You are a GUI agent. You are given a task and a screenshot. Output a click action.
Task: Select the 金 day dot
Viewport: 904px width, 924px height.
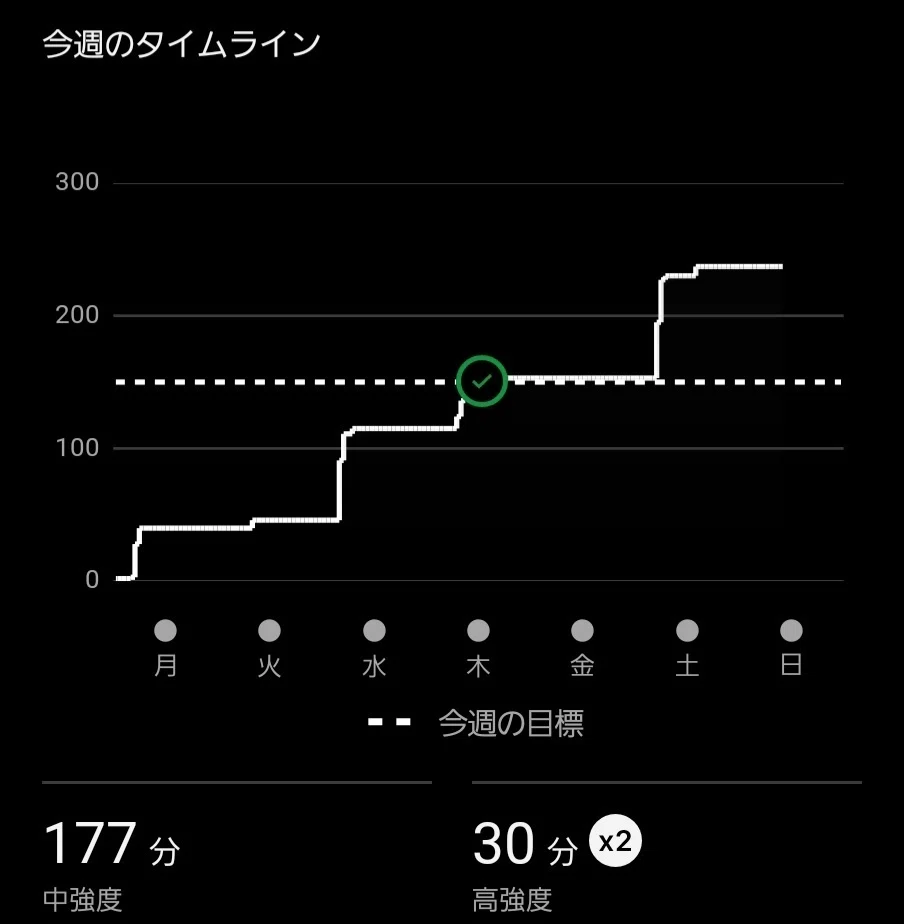coord(582,631)
